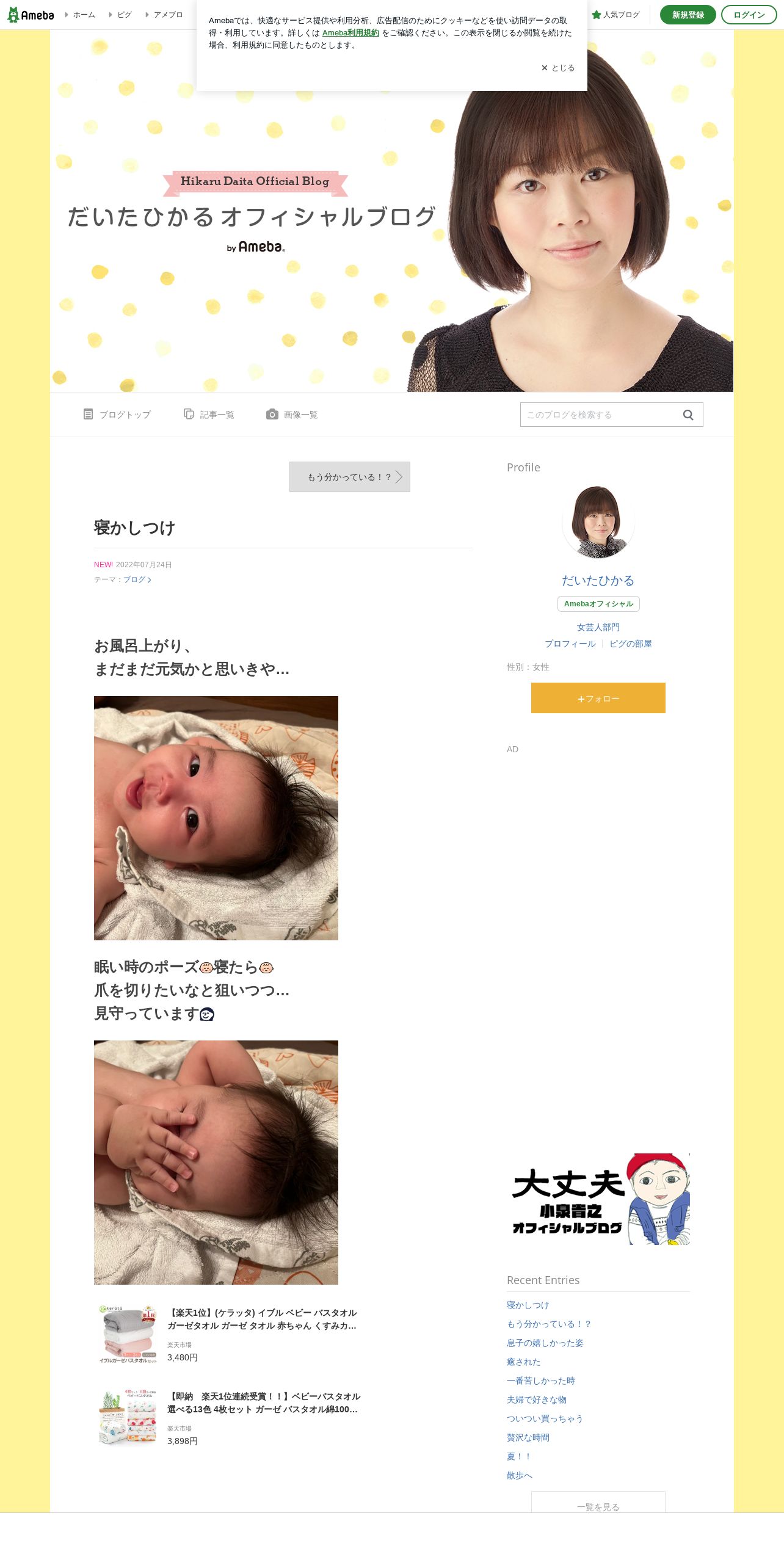Open the ケラッタ baby bath towel product
Screen dimensions: 784x1568
[261, 1319]
